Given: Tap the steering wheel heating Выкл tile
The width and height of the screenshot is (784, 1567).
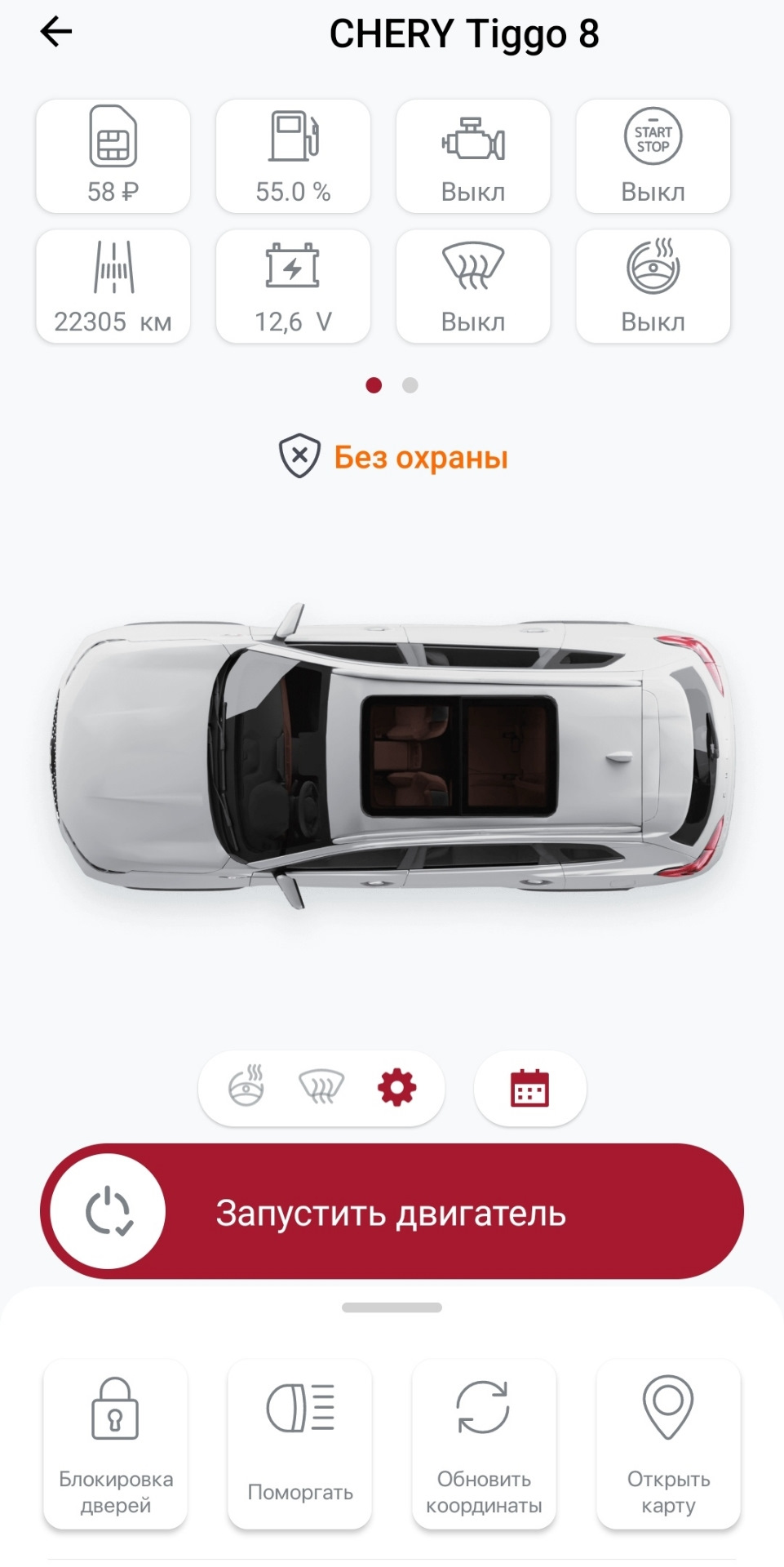Looking at the screenshot, I should point(653,286).
